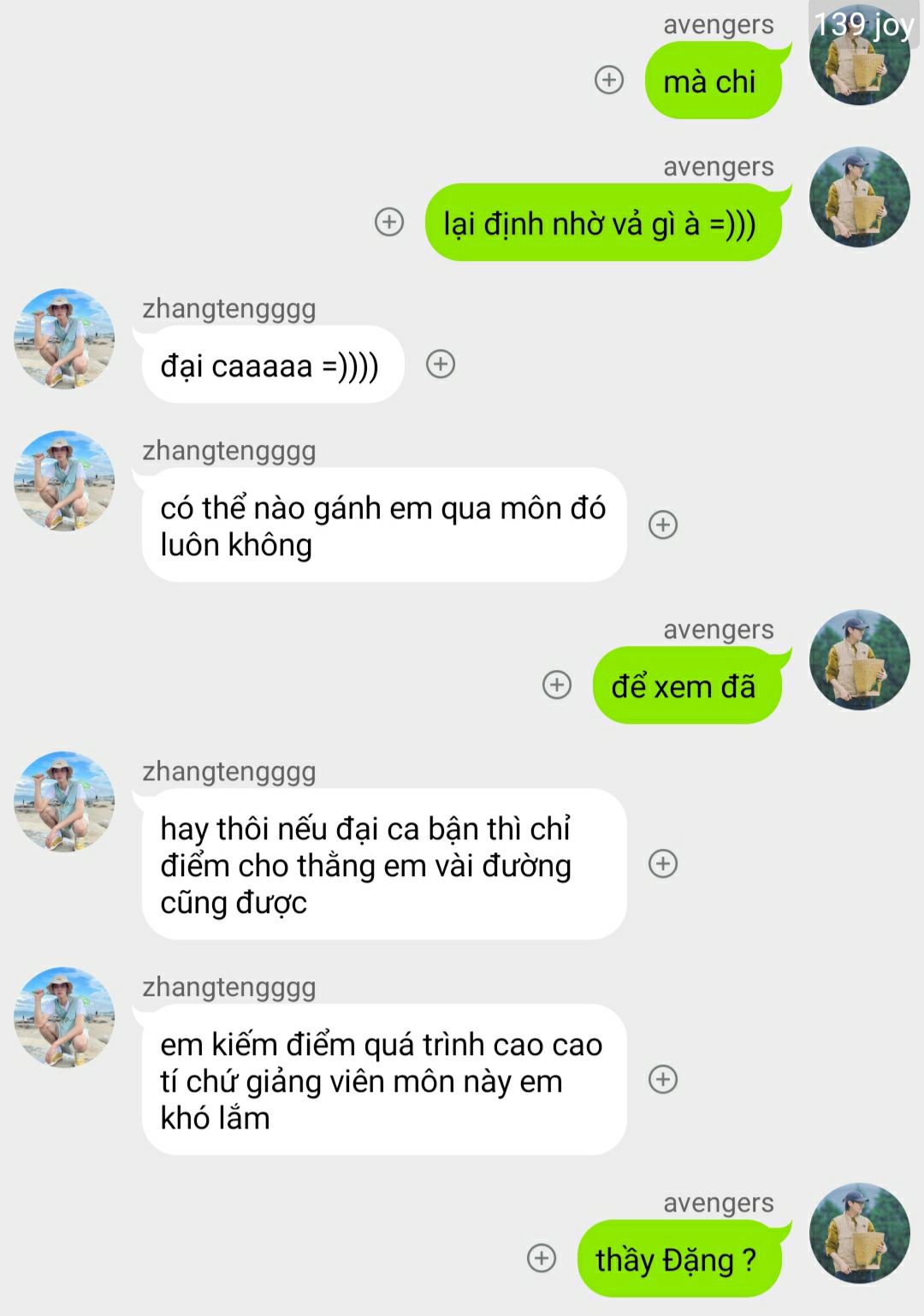The image size is (924, 1316).
Task: Tap the plus icon beside "đại caaaaa =))))"
Action: (441, 364)
